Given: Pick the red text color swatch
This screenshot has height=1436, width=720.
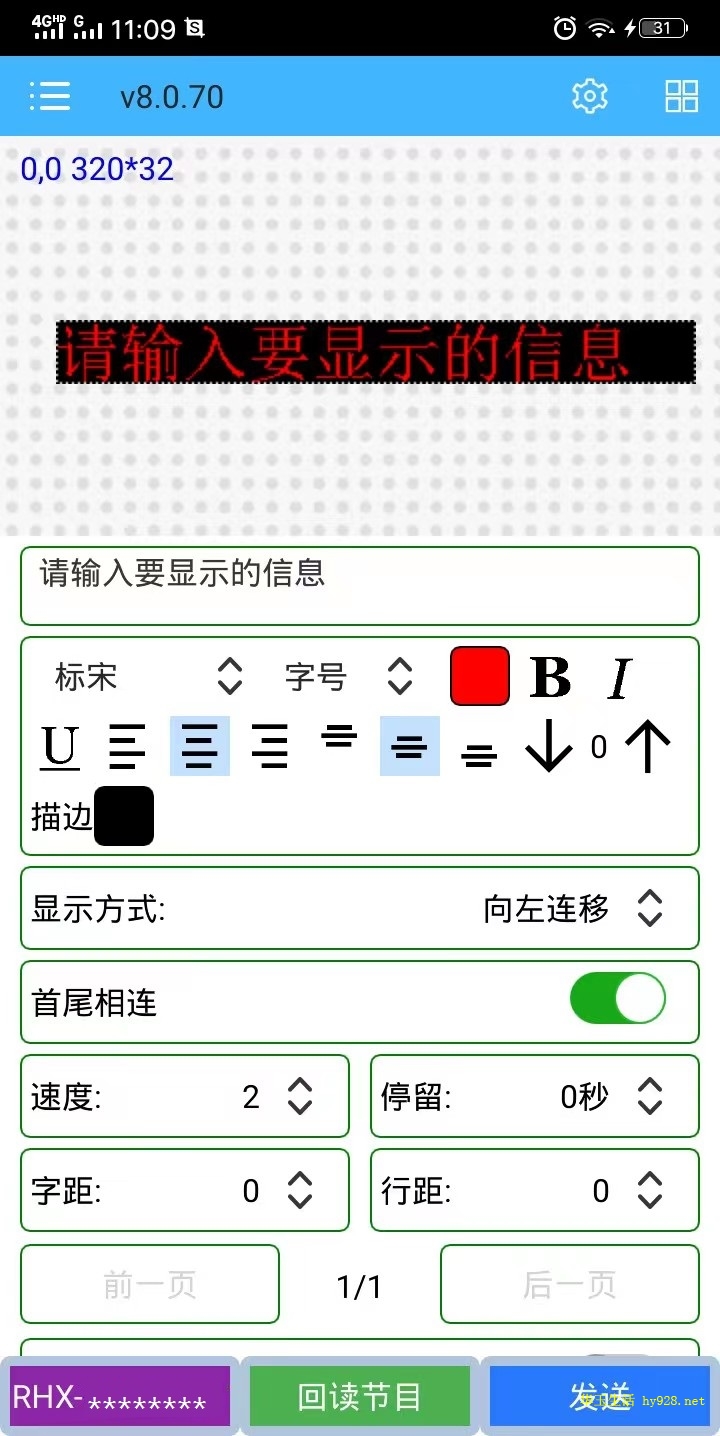Looking at the screenshot, I should [x=480, y=676].
